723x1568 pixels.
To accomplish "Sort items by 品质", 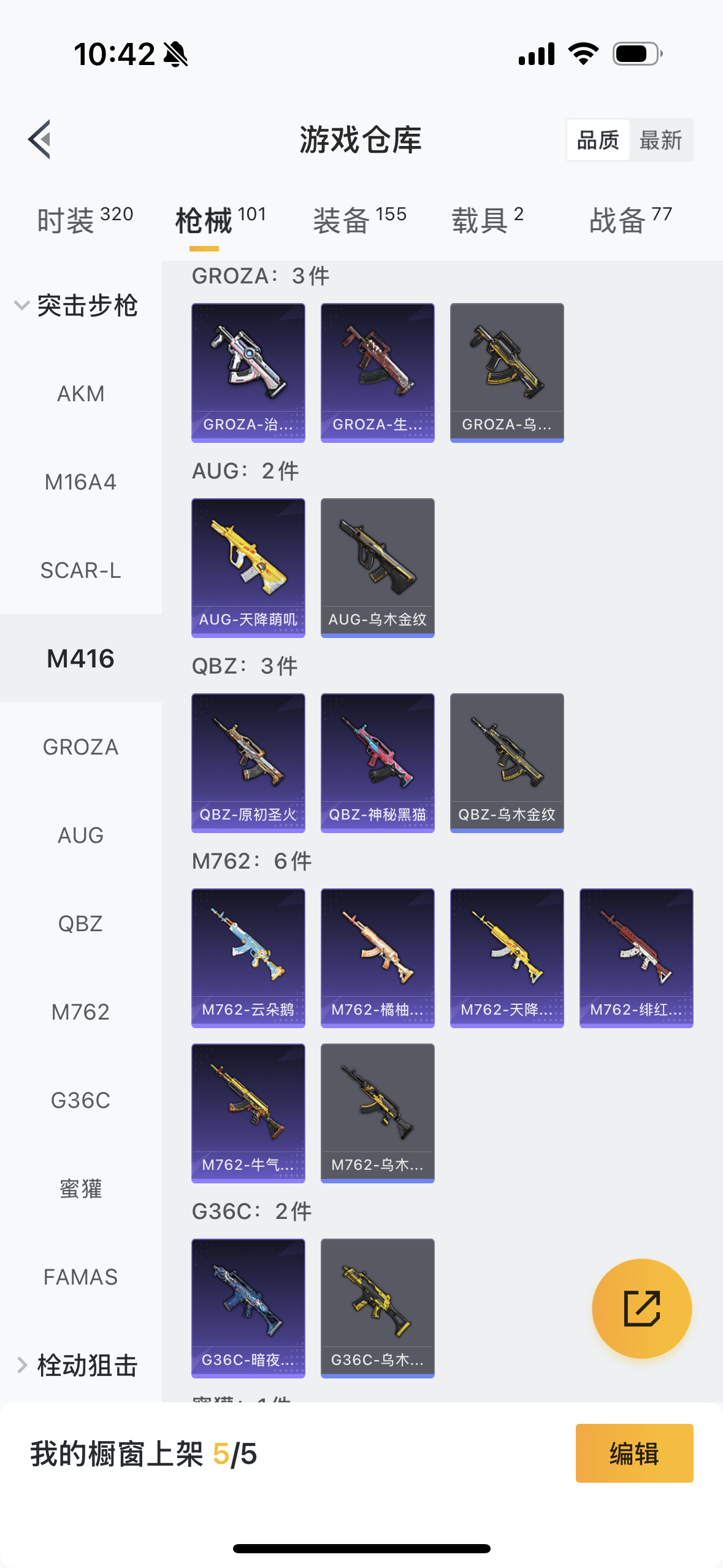I will 598,140.
